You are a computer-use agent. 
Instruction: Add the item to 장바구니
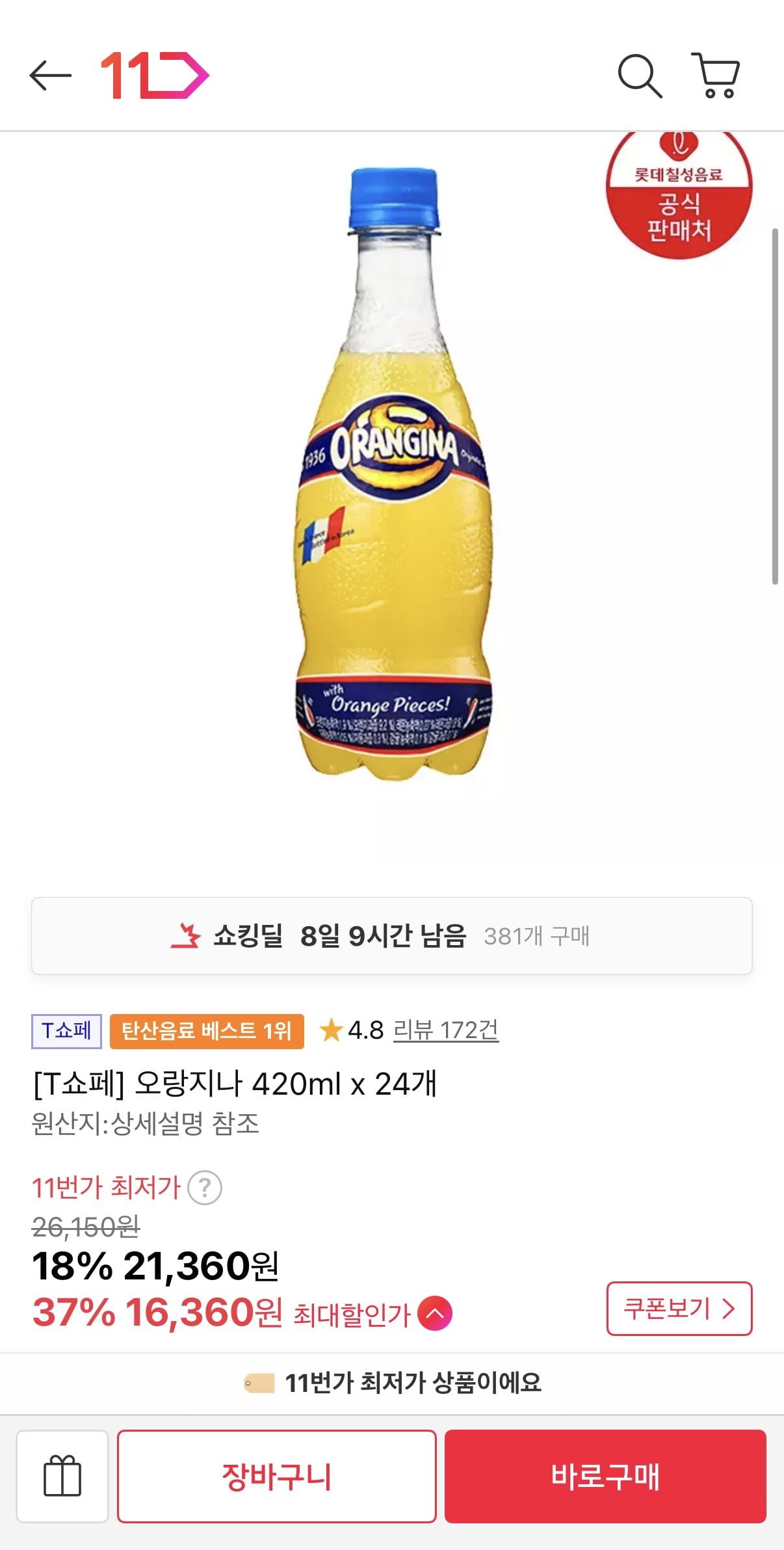pyautogui.click(x=276, y=1476)
